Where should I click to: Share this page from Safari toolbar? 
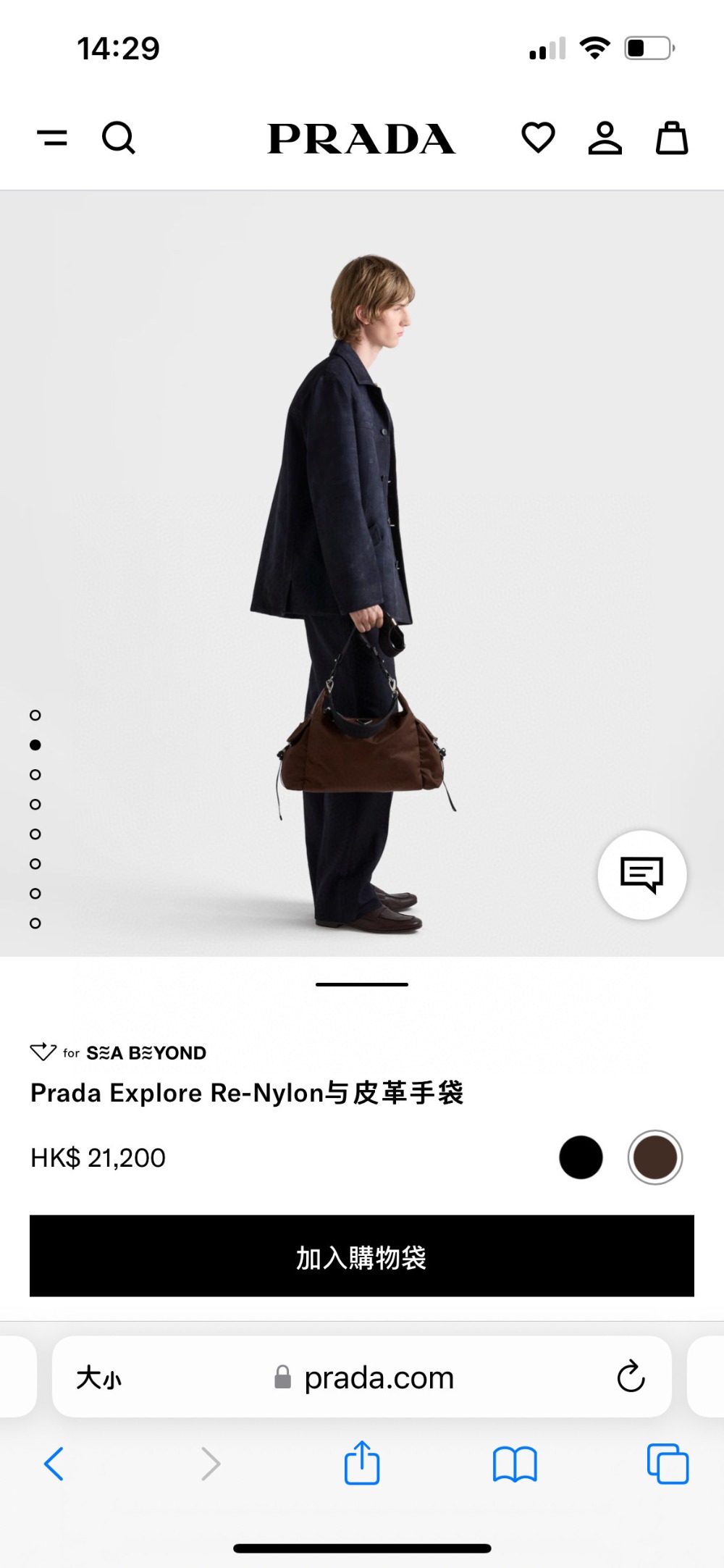[x=362, y=1464]
